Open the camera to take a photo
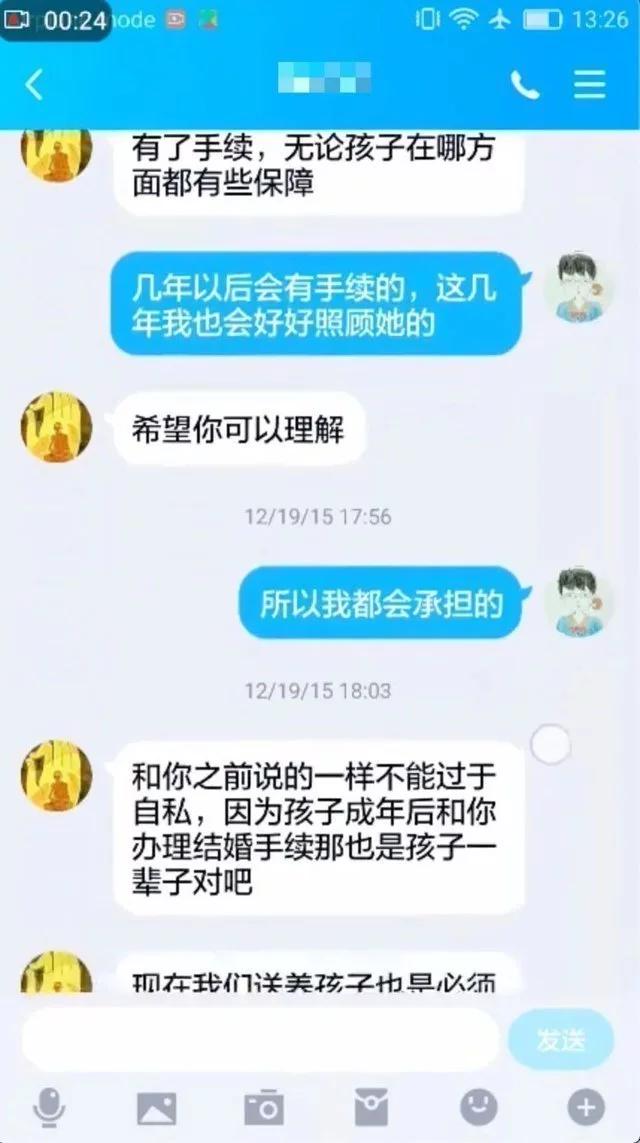 pos(264,1107)
